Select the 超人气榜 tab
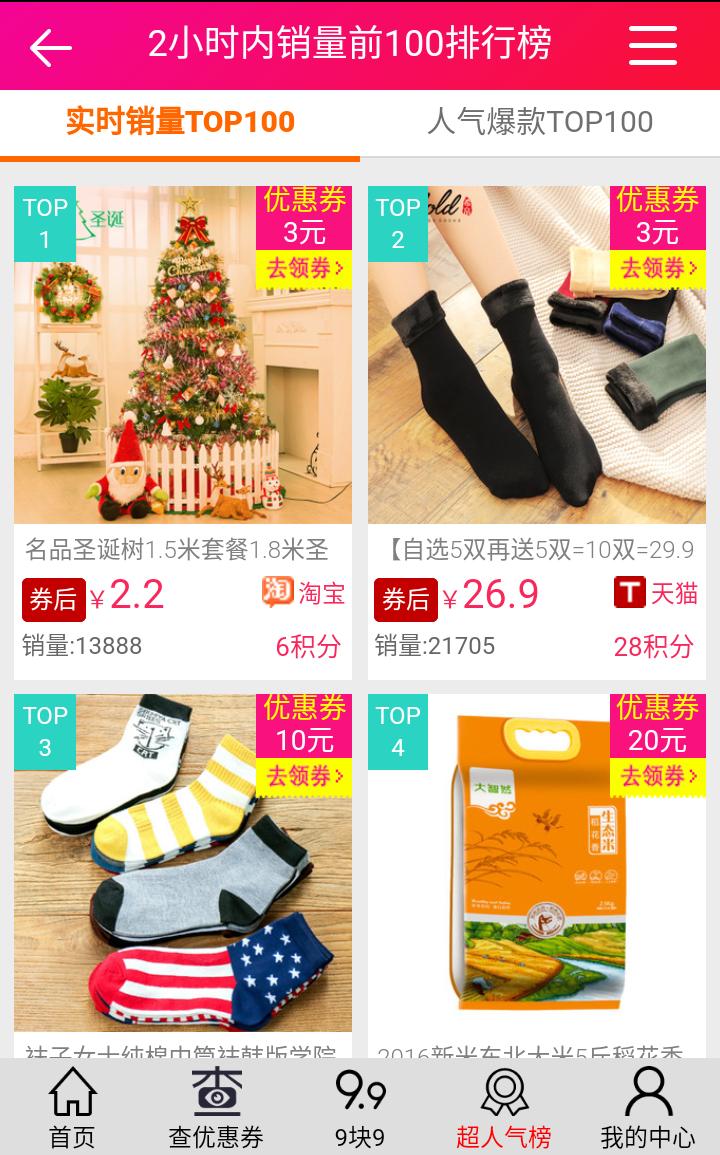This screenshot has width=720, height=1155. (x=504, y=1108)
